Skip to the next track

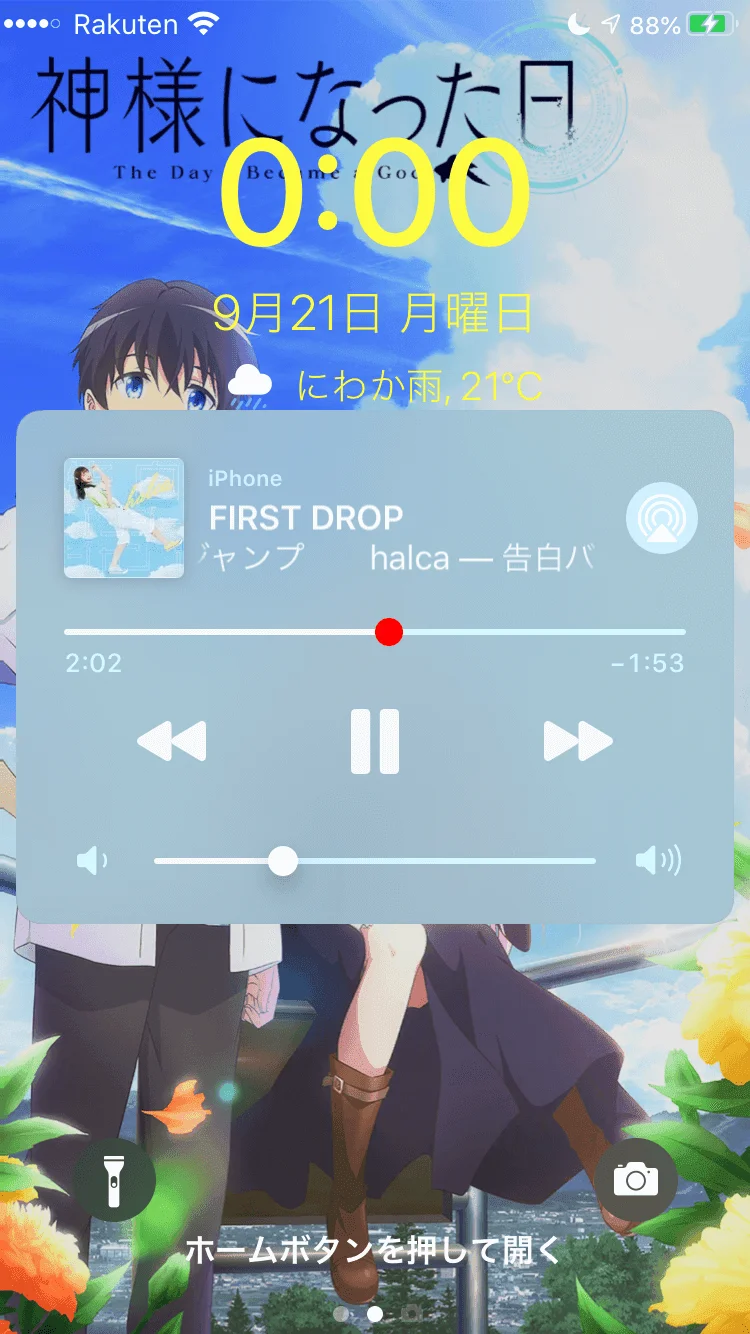(x=577, y=742)
